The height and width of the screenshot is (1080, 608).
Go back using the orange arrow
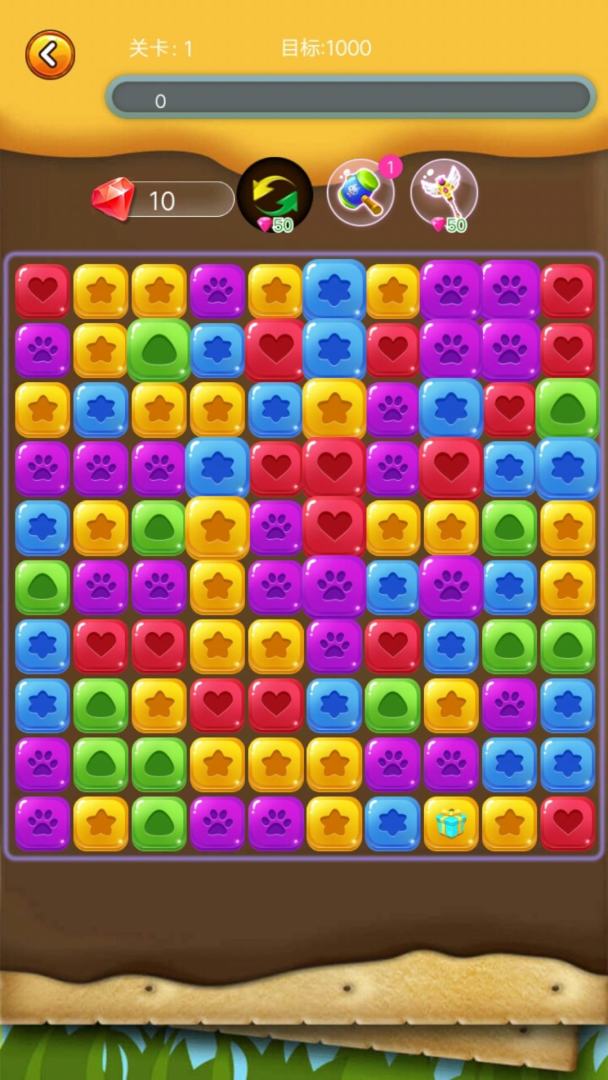click(50, 54)
